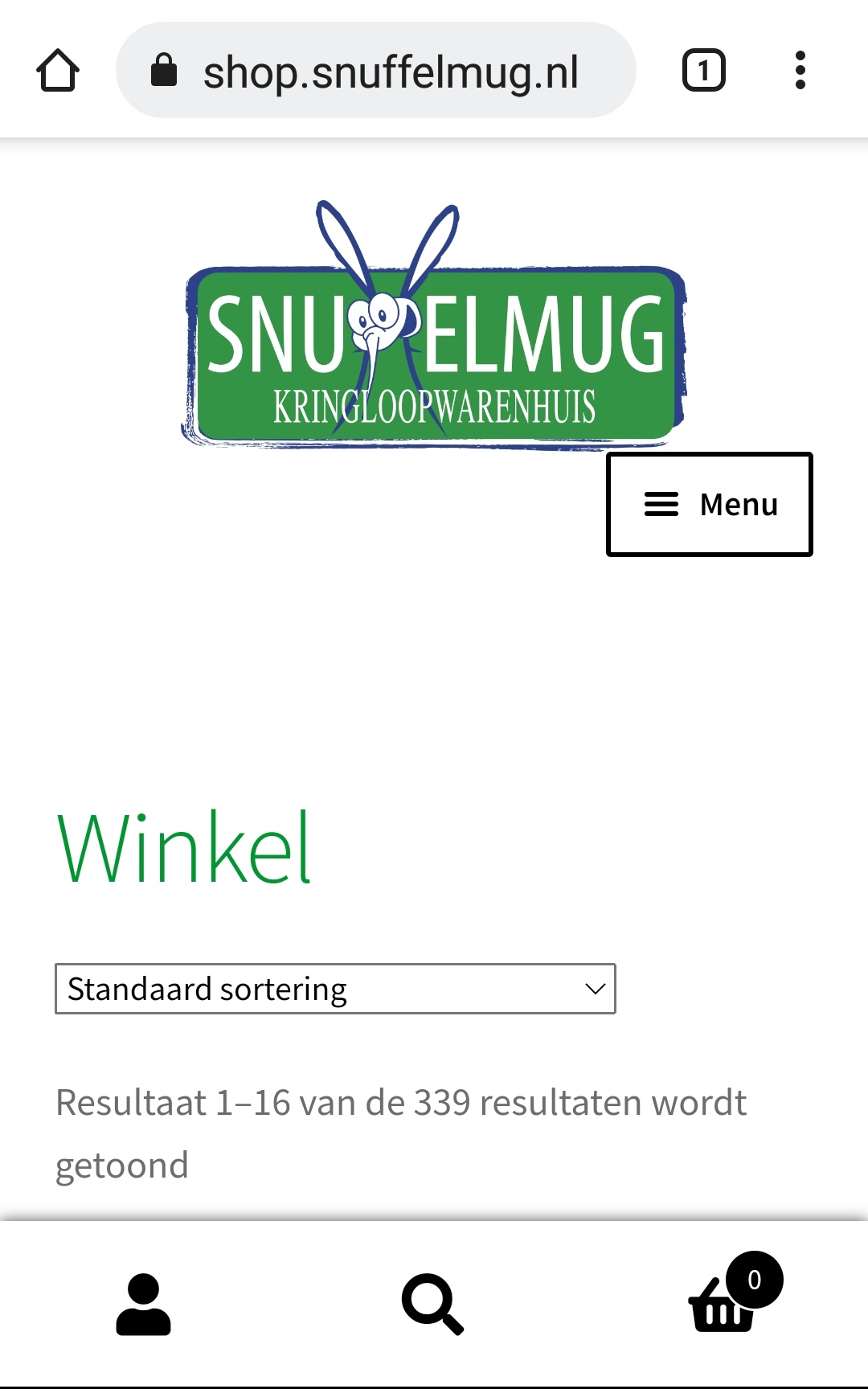868x1389 pixels.
Task: Tap the Snuffelmug logo to go home
Action: [x=434, y=325]
